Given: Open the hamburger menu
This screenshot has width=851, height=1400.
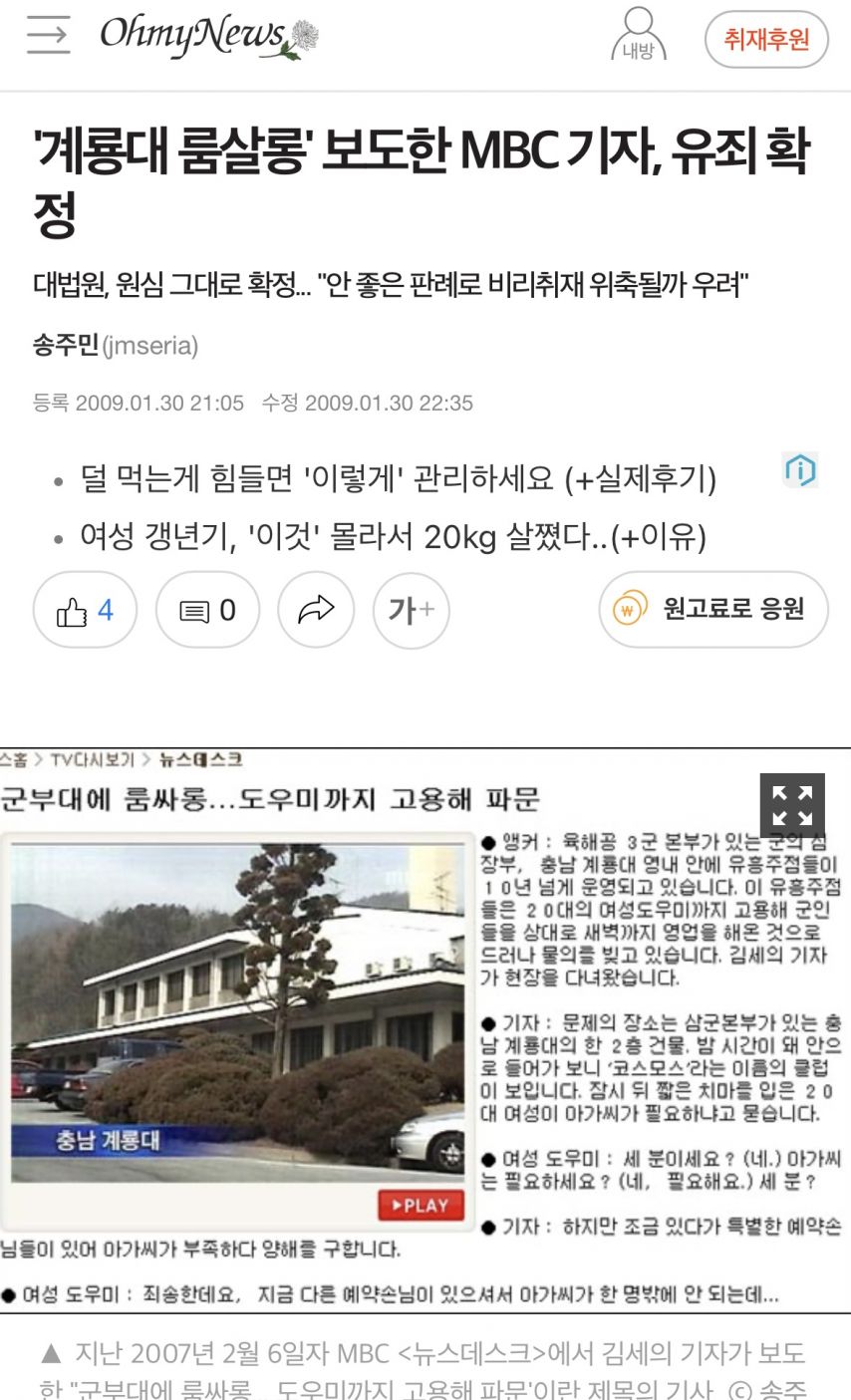Looking at the screenshot, I should click(x=48, y=36).
